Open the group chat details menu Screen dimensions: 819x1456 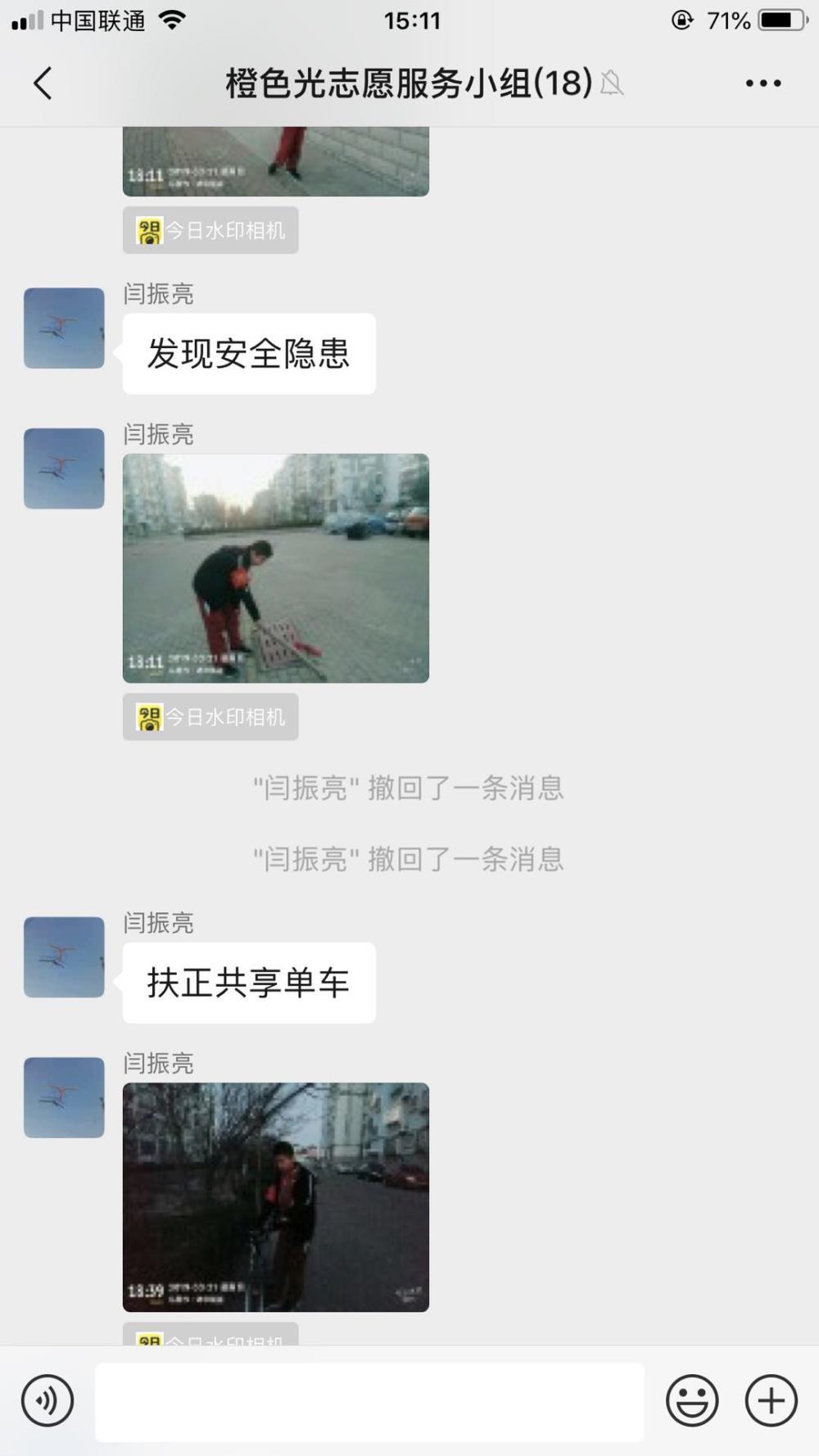(763, 84)
